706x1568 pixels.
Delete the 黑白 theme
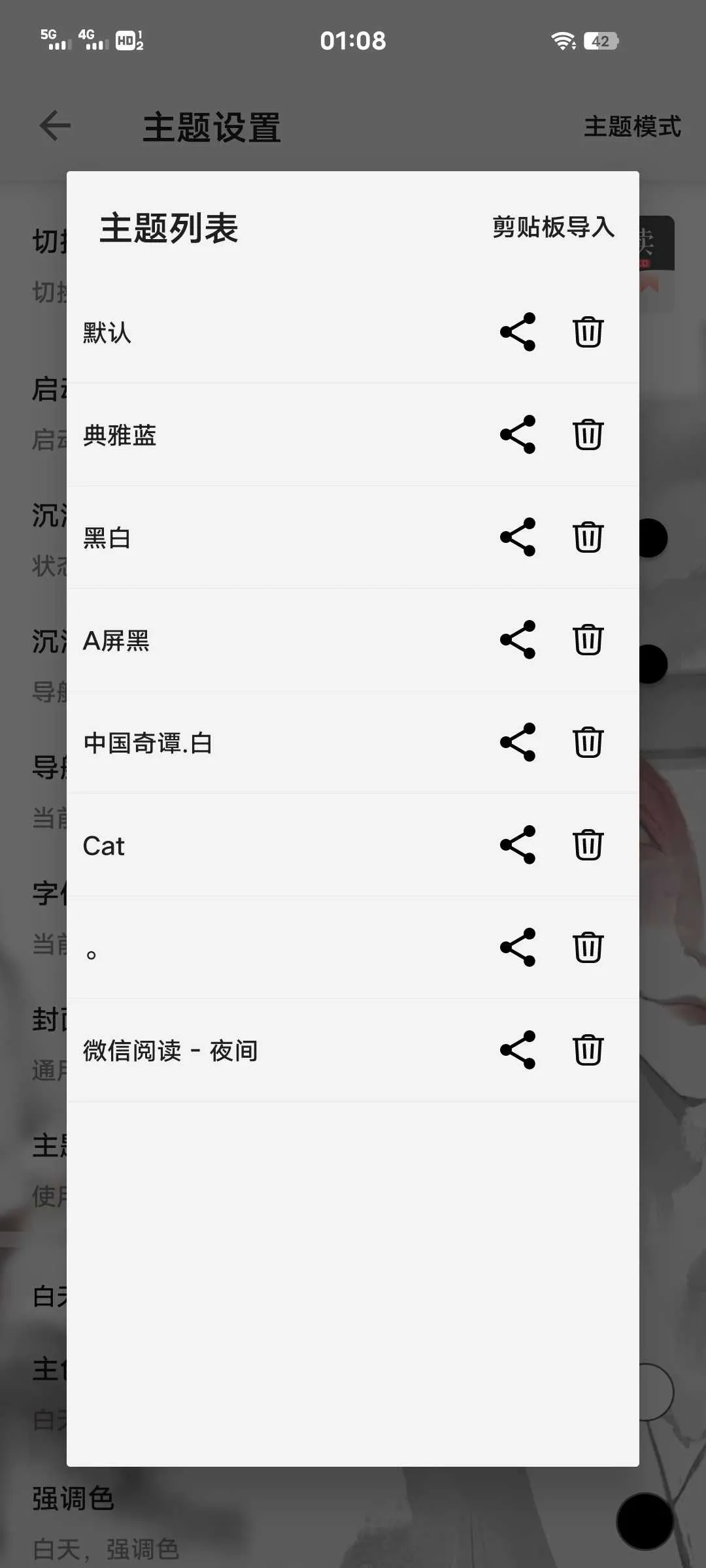(x=588, y=537)
